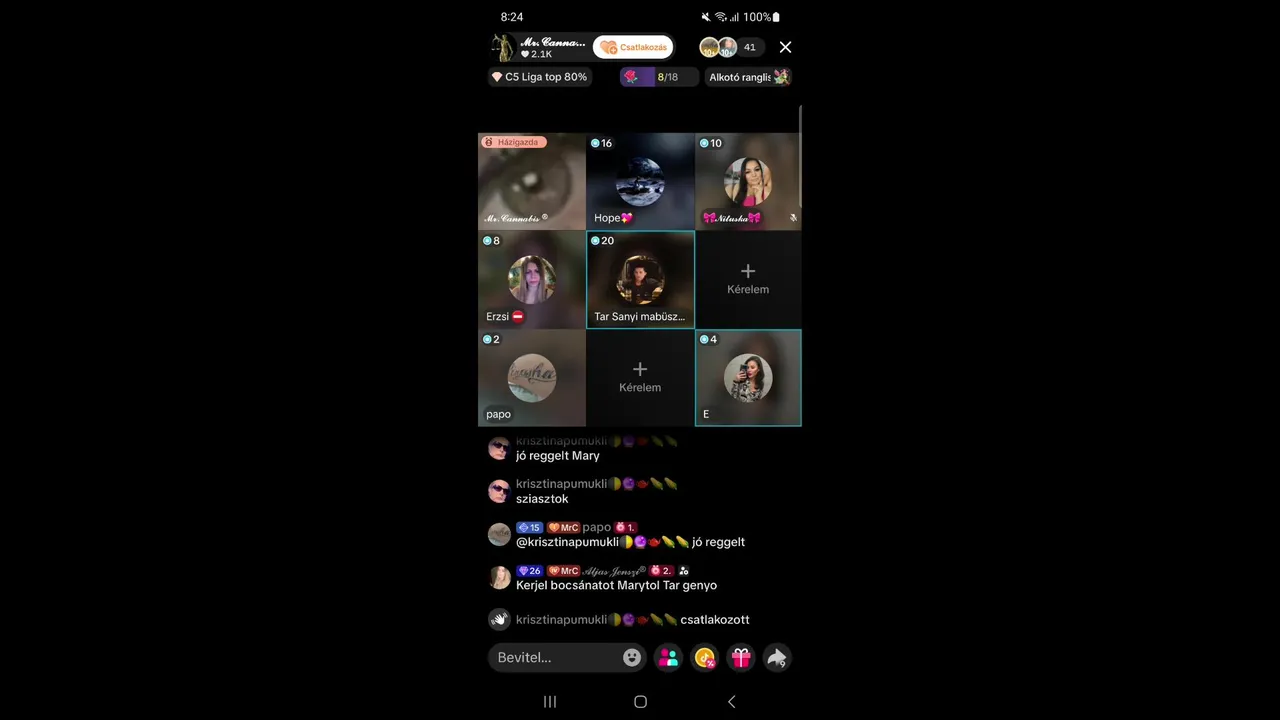Request the empty seat beside Tar Sanyi

coord(748,279)
